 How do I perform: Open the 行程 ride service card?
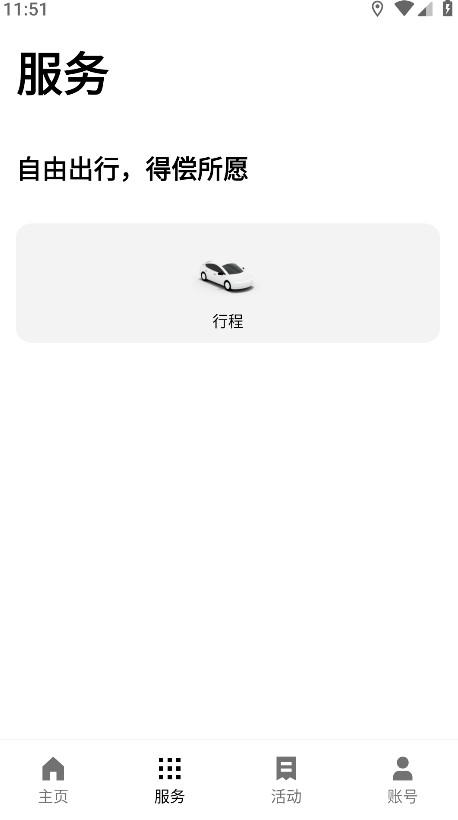228,283
